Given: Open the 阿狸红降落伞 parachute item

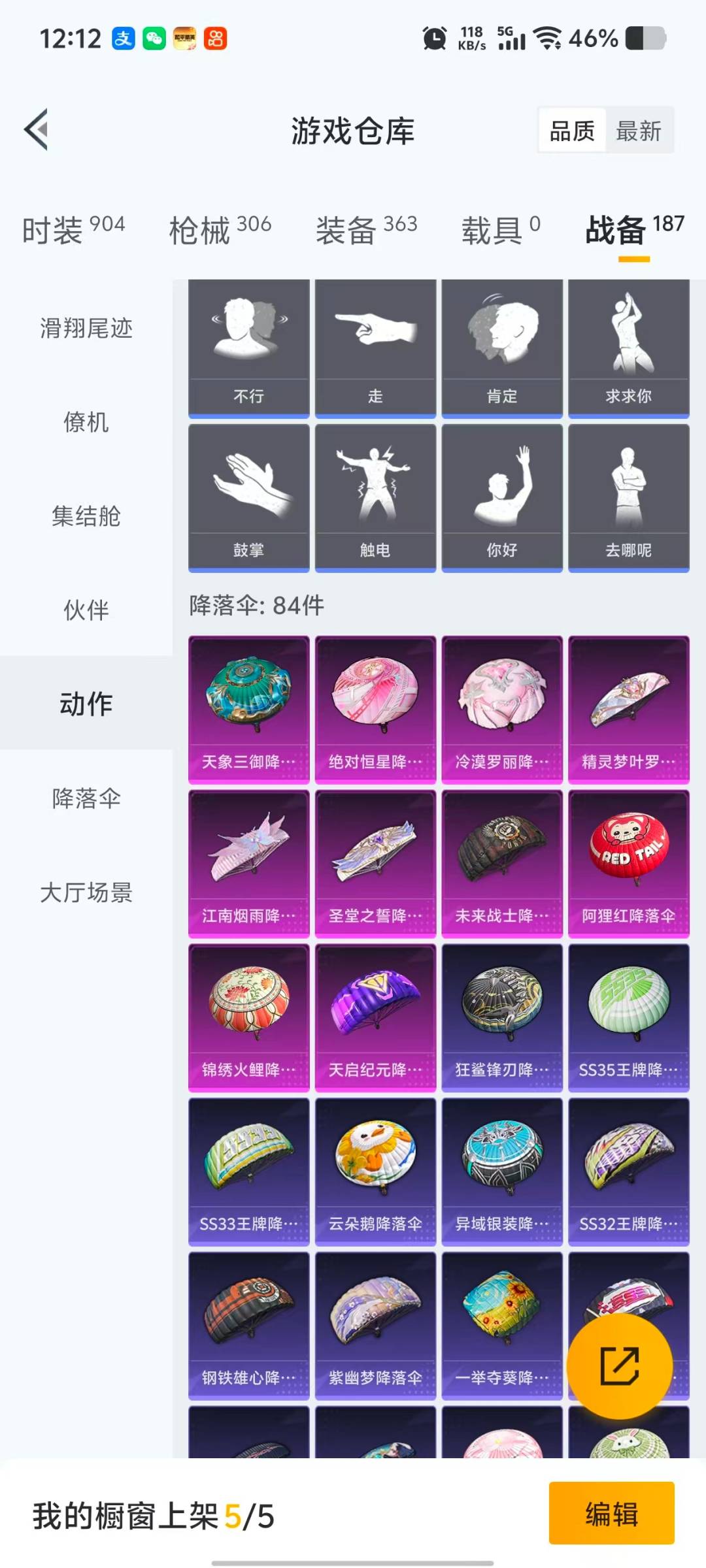Looking at the screenshot, I should [629, 864].
